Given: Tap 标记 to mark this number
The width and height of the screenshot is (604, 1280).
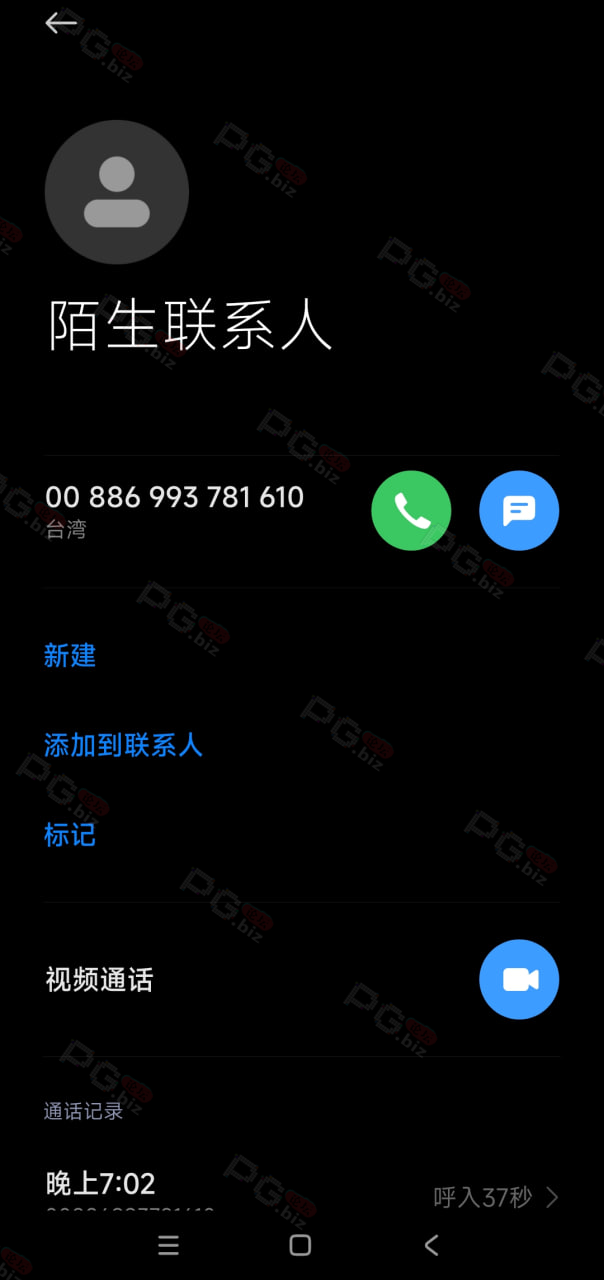Looking at the screenshot, I should [70, 834].
